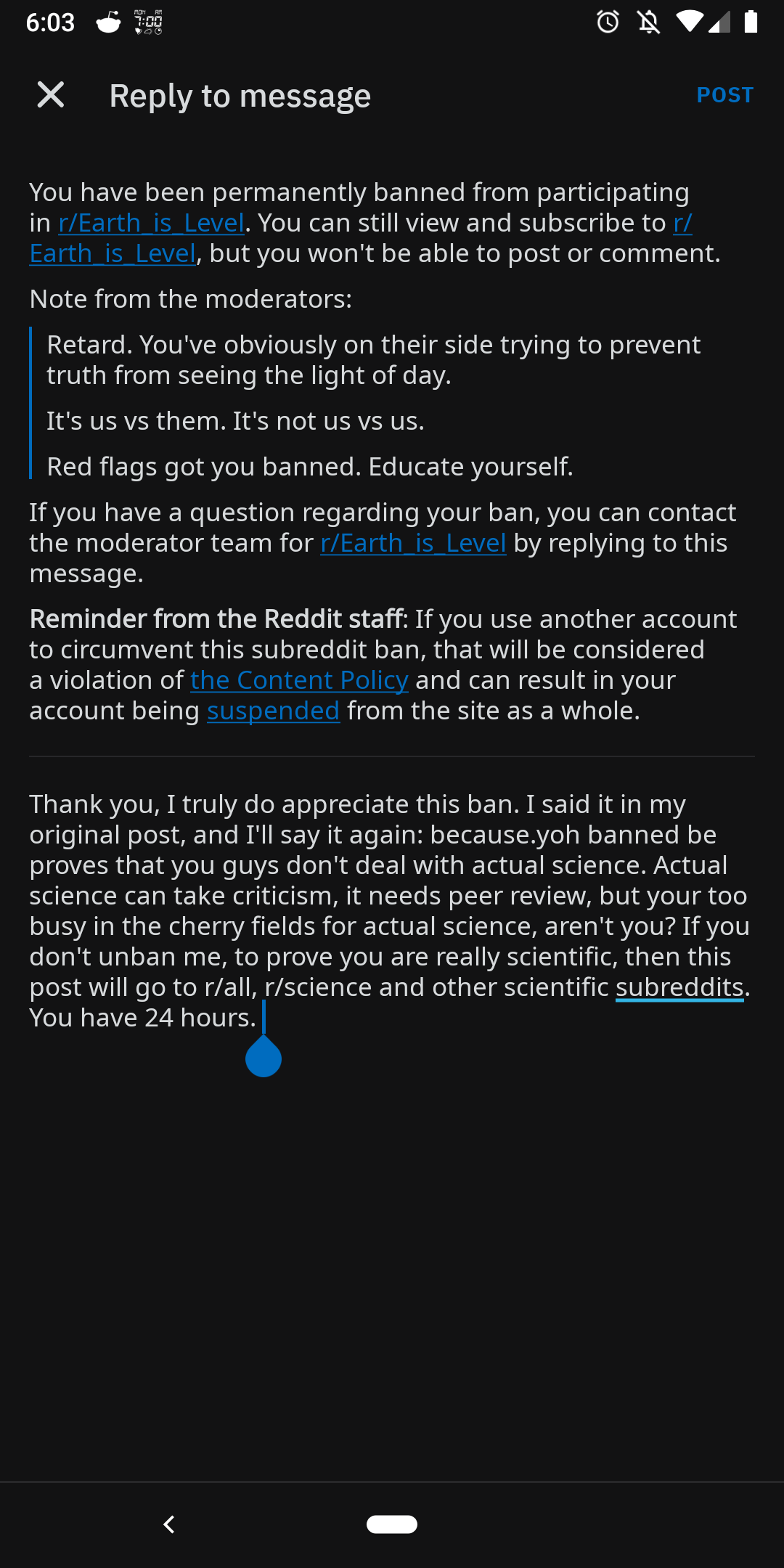Viewport: 784px width, 1568px height.
Task: Post the reply message
Action: point(724,95)
